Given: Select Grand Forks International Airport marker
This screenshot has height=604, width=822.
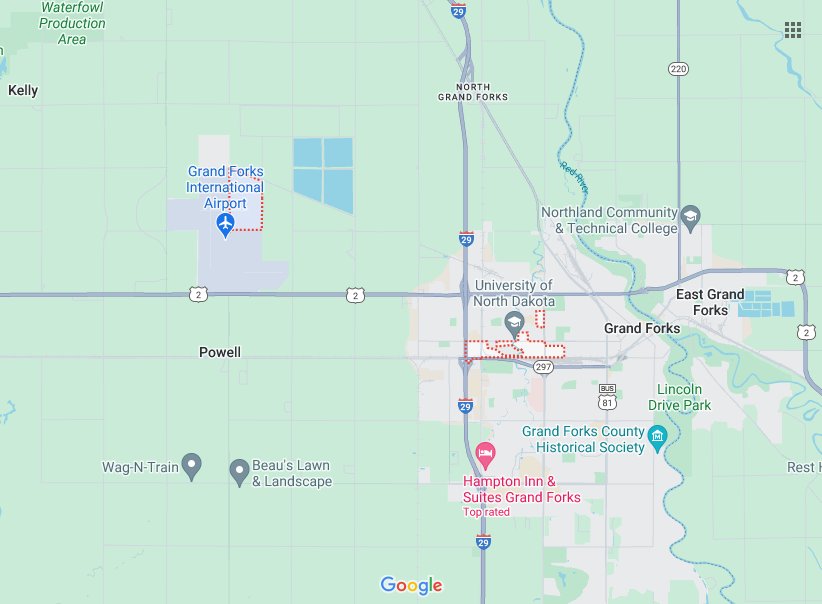Looking at the screenshot, I should click(225, 223).
